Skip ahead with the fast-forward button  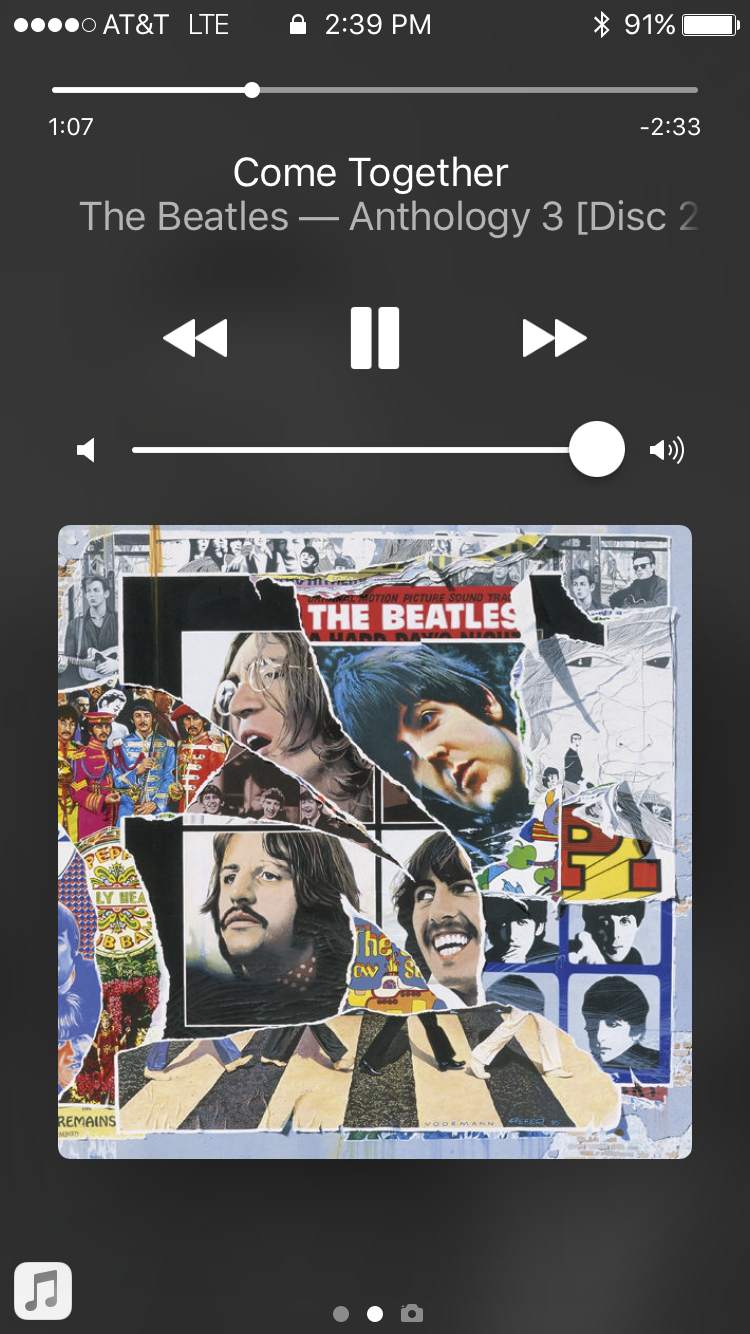[x=554, y=338]
